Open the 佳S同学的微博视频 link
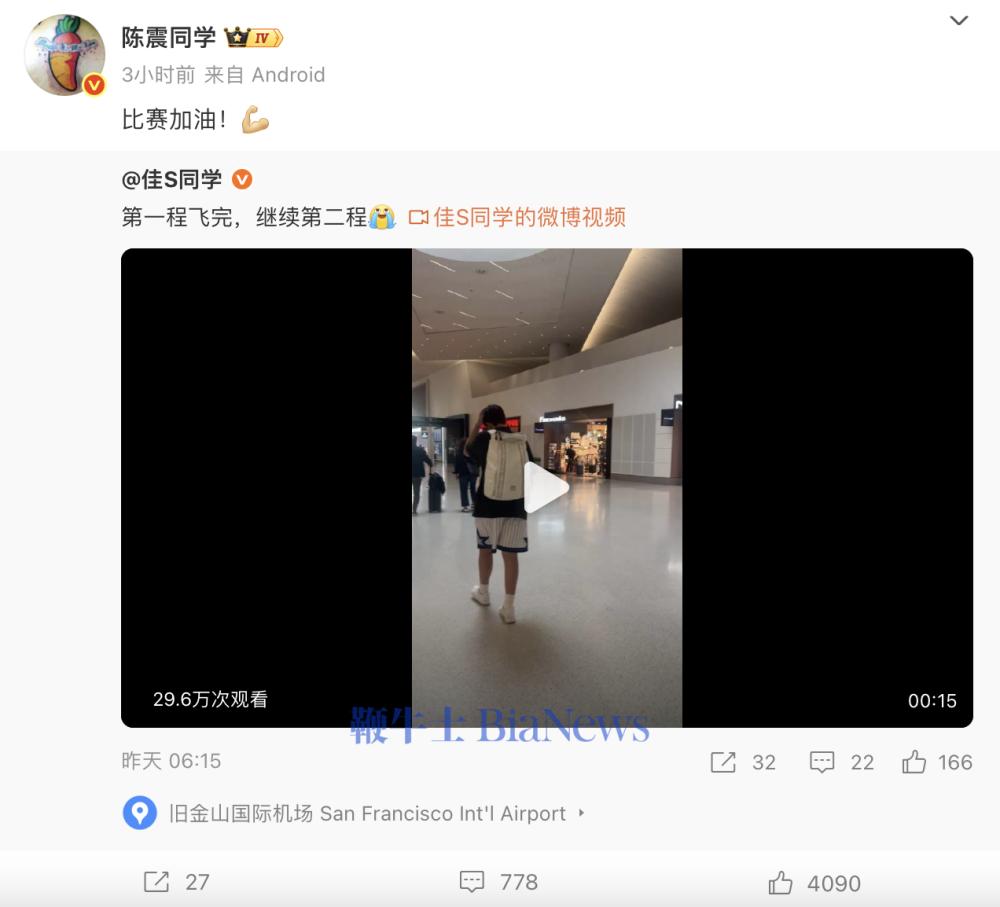The image size is (1000, 907). pyautogui.click(x=518, y=217)
